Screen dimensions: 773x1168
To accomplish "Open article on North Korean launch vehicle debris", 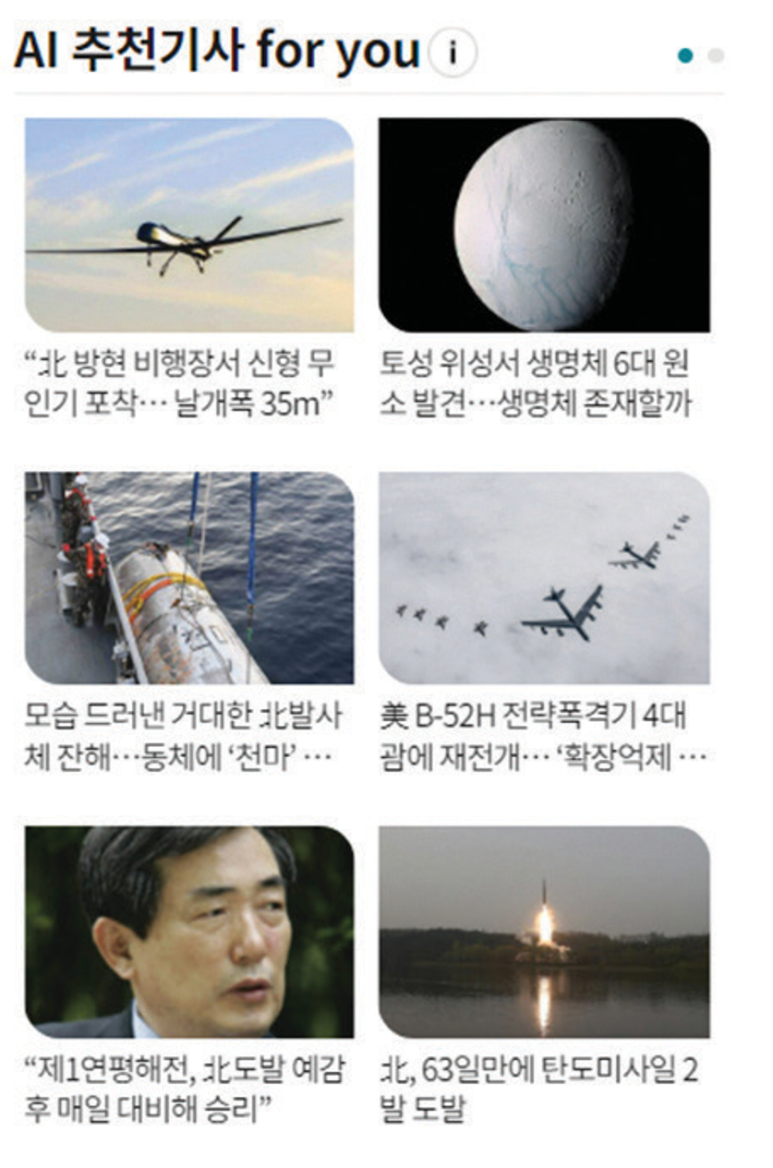I will click(189, 578).
